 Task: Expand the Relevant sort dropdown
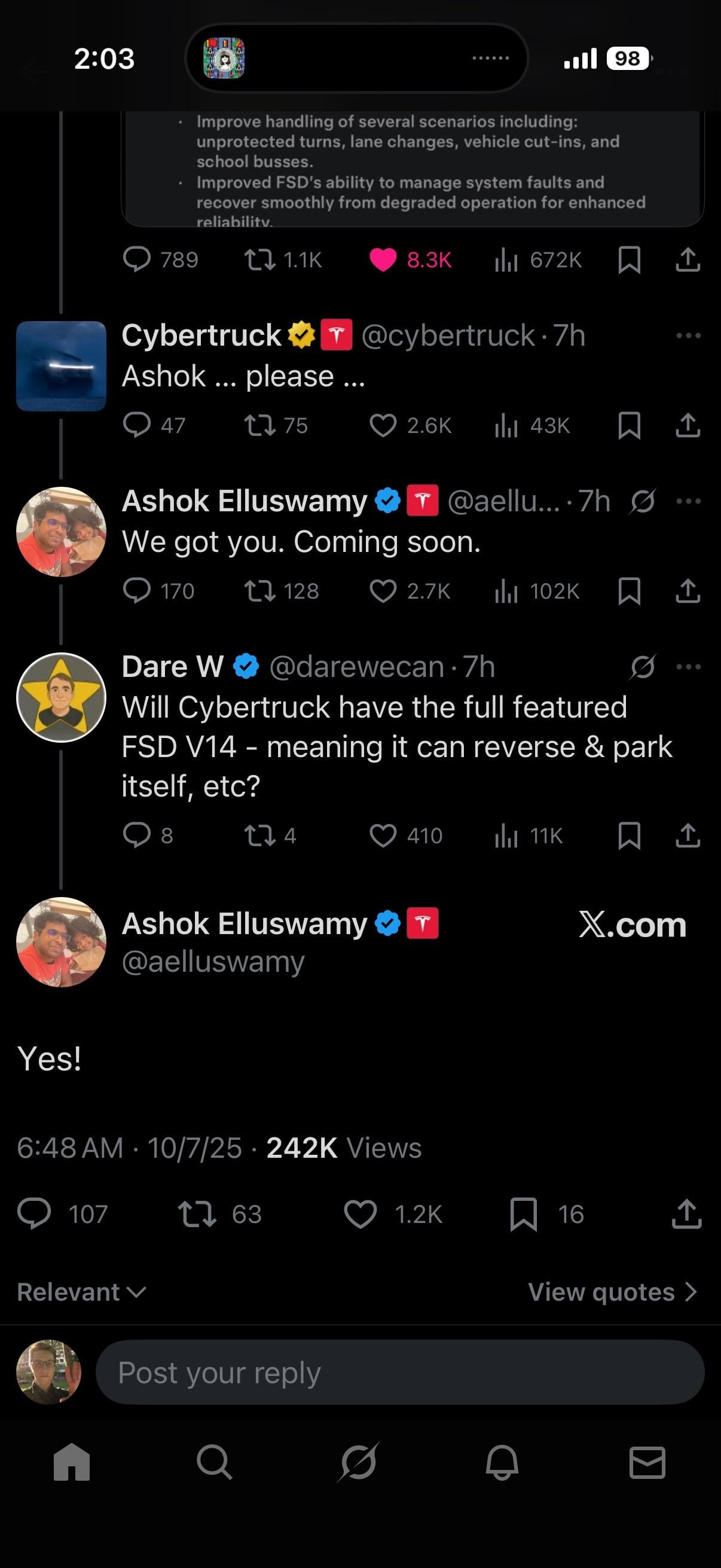[x=81, y=1292]
